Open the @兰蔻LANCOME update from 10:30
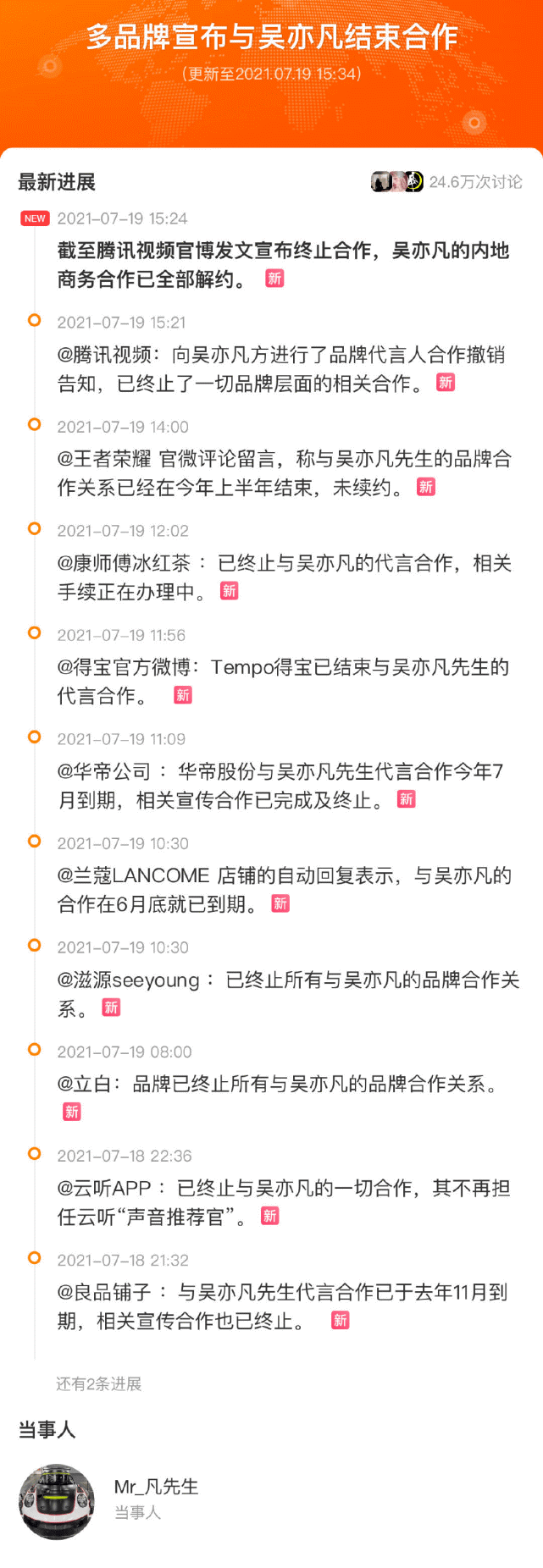Screen dimensions: 543x1568 (282, 890)
